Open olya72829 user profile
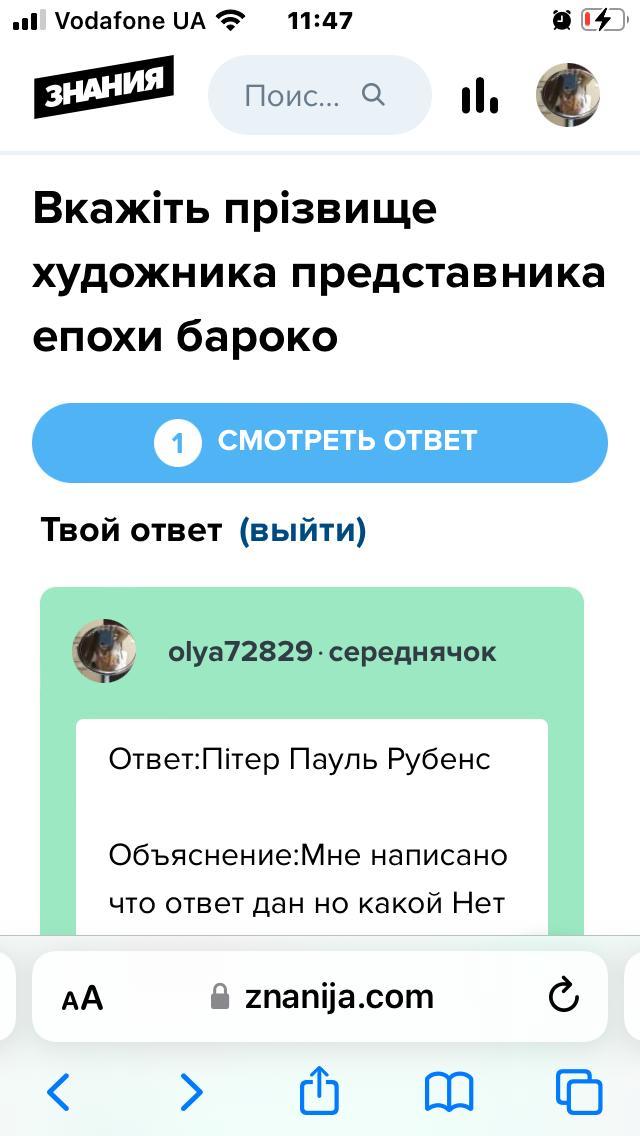Image resolution: width=640 pixels, height=1136 pixels. coord(240,652)
